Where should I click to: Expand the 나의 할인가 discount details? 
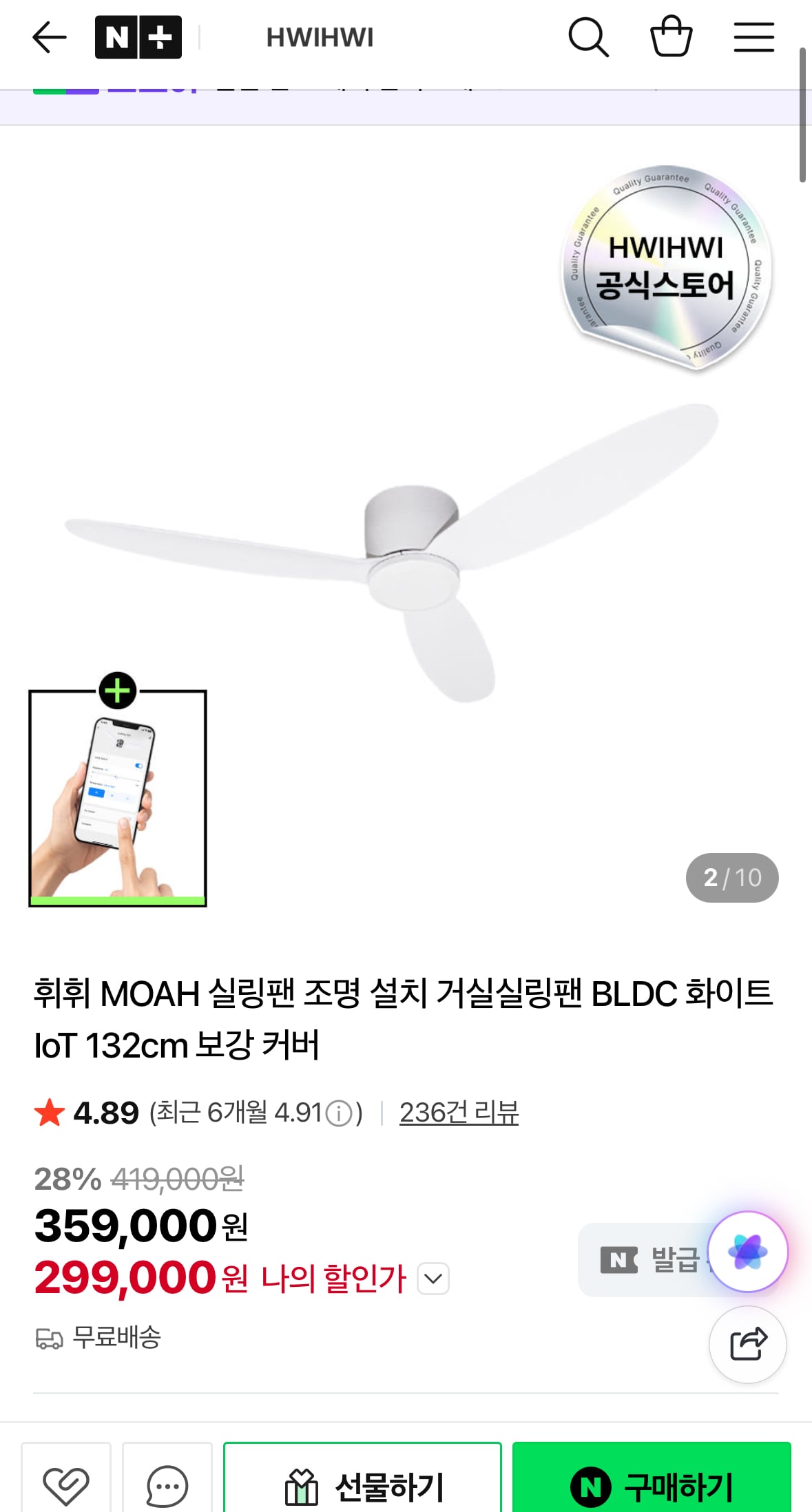[x=433, y=1279]
